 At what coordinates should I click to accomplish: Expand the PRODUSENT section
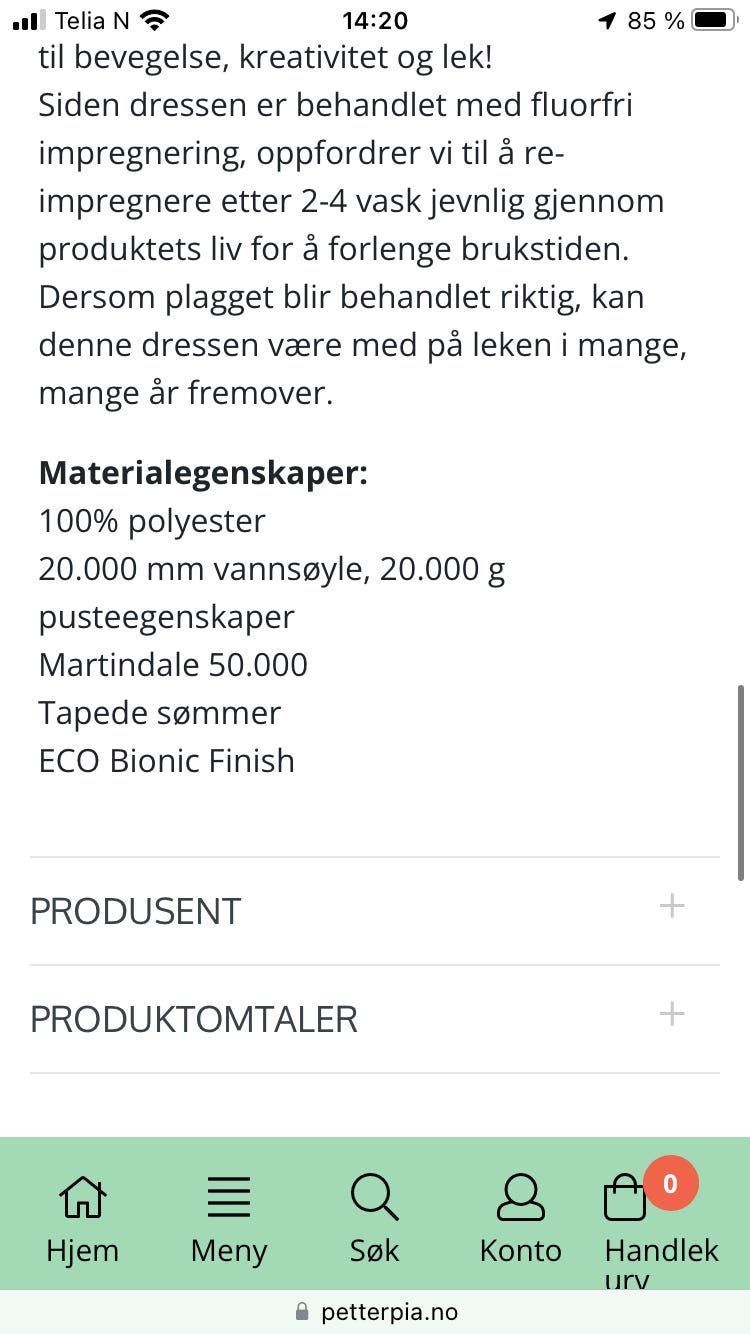pos(374,911)
